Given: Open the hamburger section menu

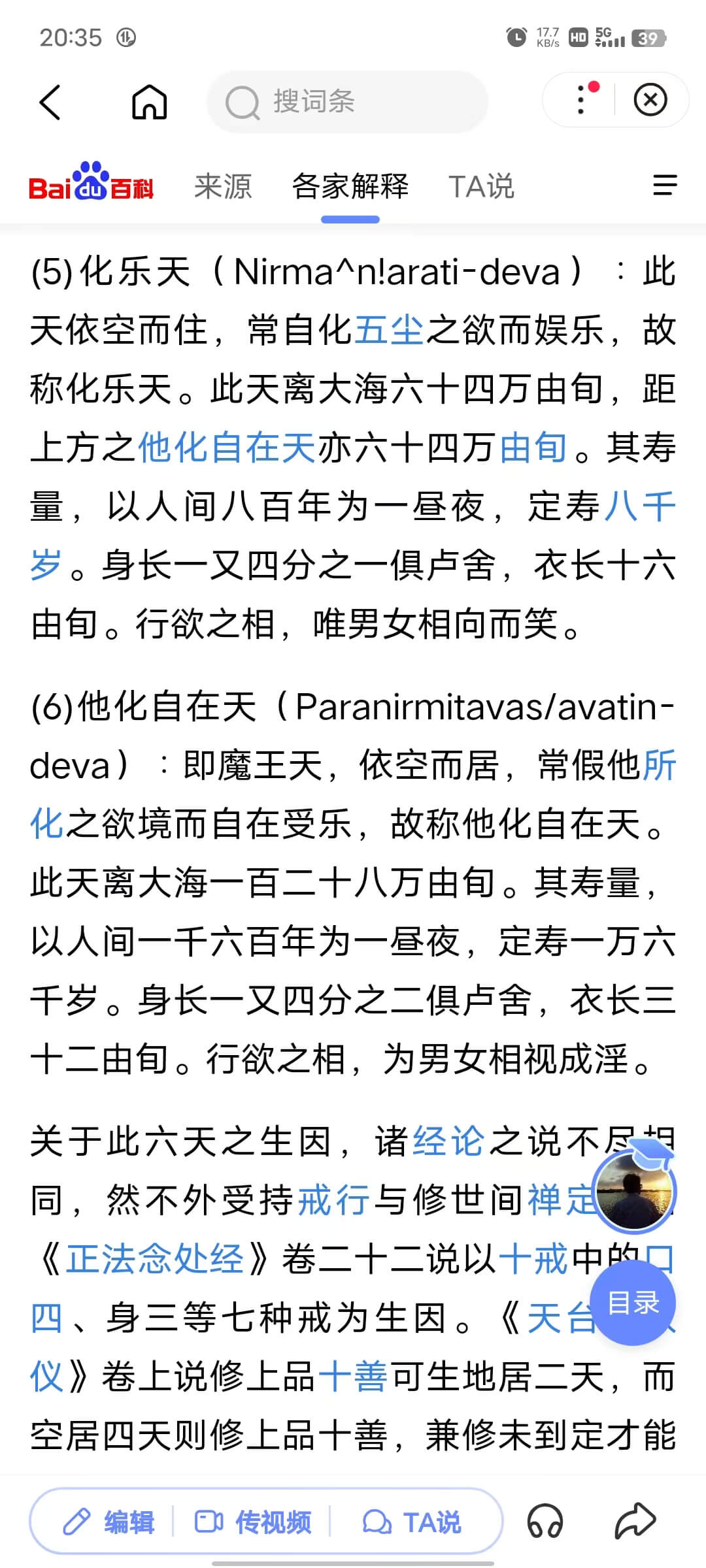Looking at the screenshot, I should pyautogui.click(x=665, y=186).
